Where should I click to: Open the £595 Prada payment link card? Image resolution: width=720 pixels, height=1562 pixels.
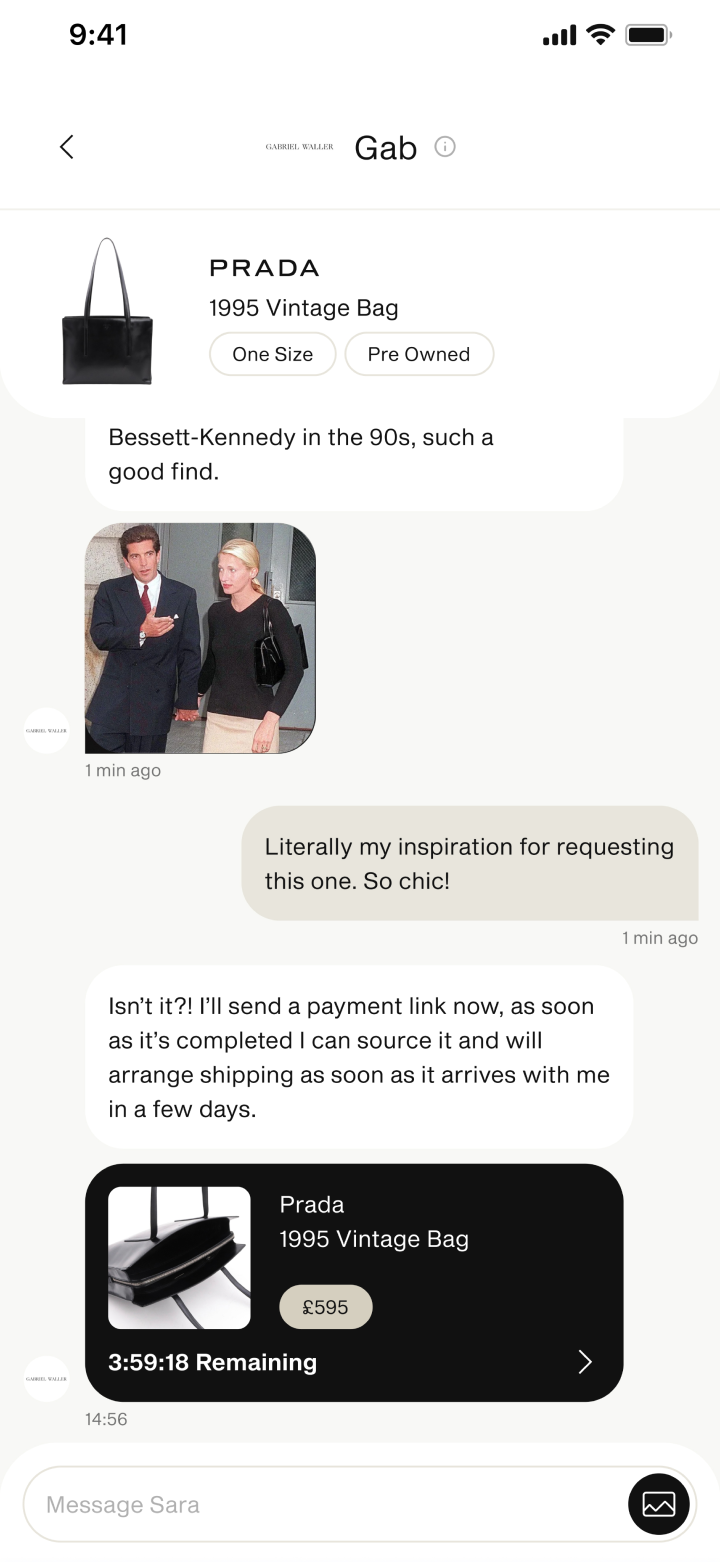click(354, 1282)
